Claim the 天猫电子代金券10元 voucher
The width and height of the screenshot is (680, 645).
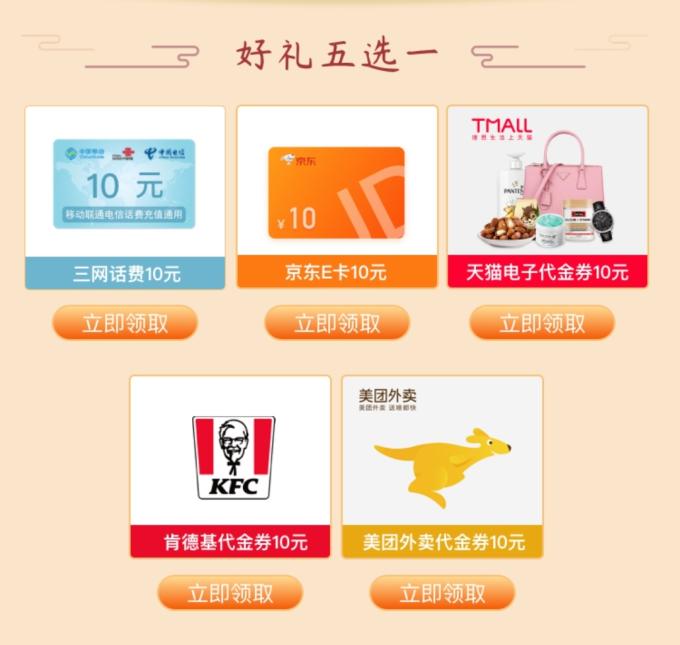[542, 323]
